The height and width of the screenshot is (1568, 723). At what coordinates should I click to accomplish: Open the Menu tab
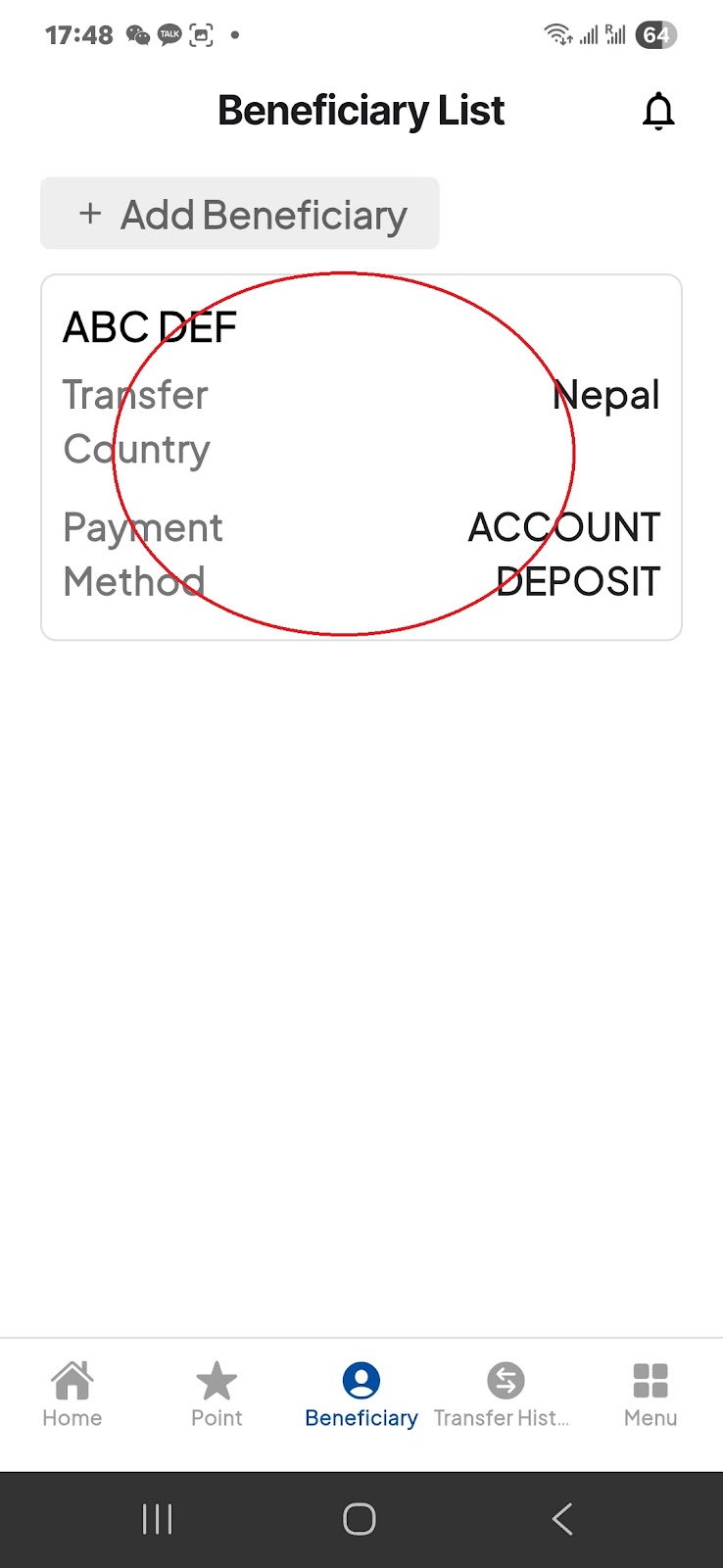click(x=651, y=1394)
